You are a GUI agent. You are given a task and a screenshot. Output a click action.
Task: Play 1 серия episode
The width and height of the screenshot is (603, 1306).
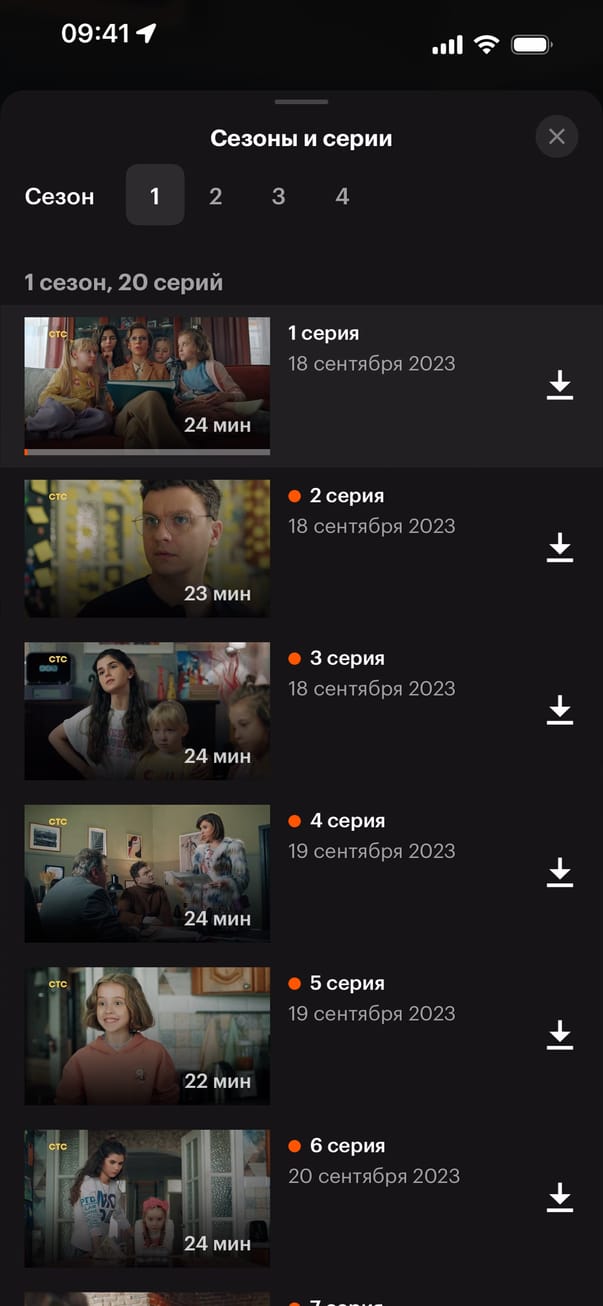click(147, 384)
